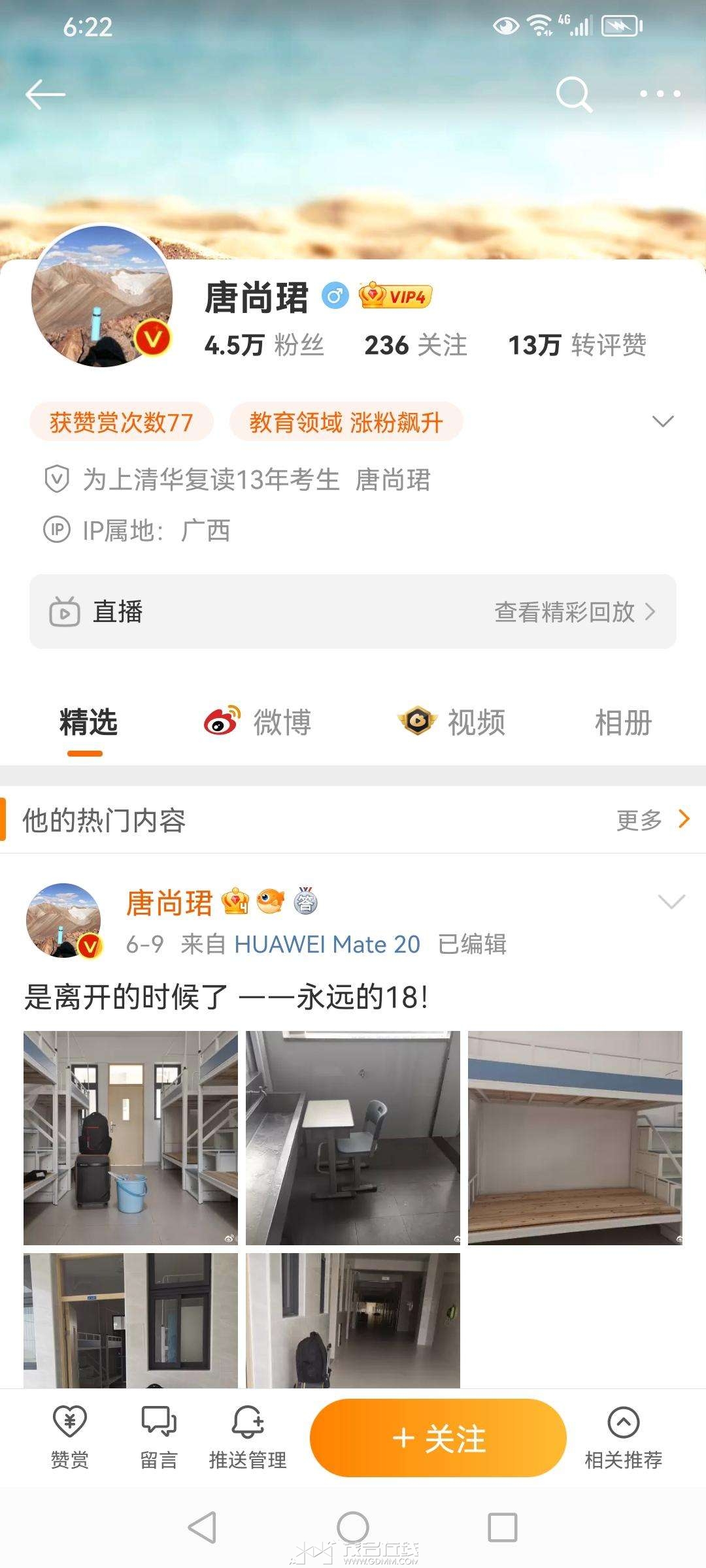
Task: Tap the 教育领域 涨粉飙升 chip
Action: (x=346, y=422)
